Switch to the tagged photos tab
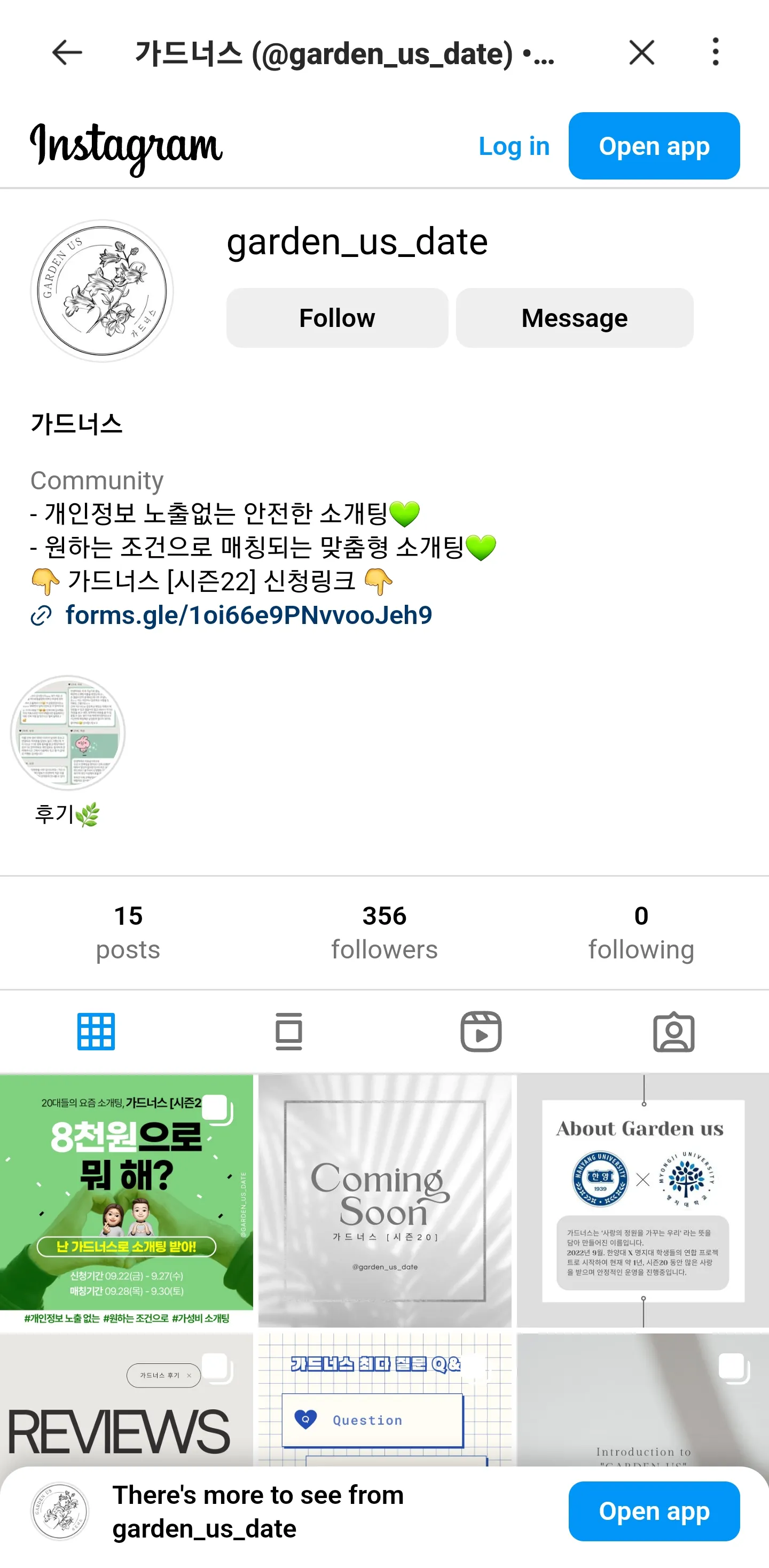The image size is (769, 1568). point(673,1032)
